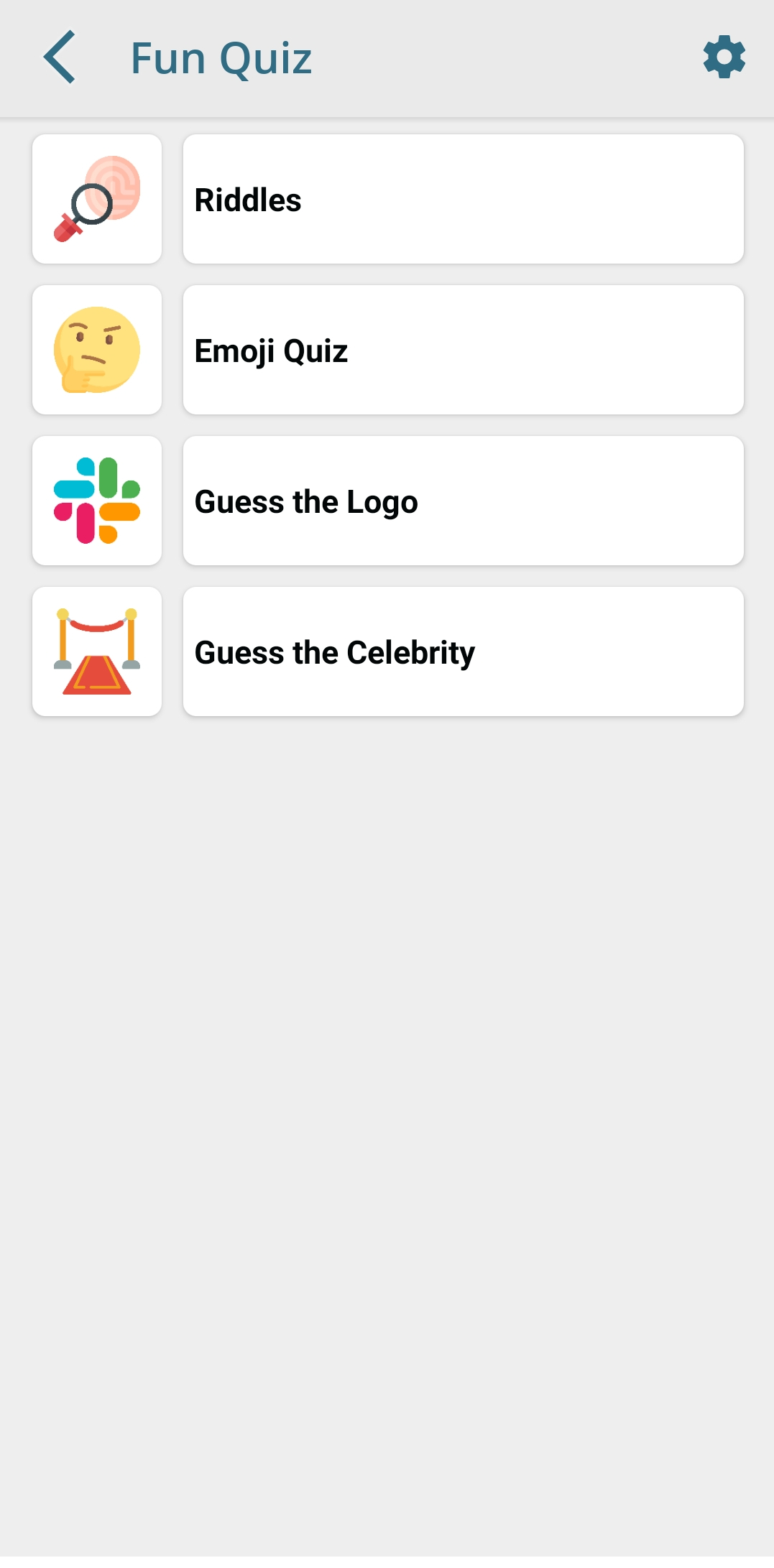Screen dimensions: 774x1568
Task: Open the settings gear
Action: [724, 57]
